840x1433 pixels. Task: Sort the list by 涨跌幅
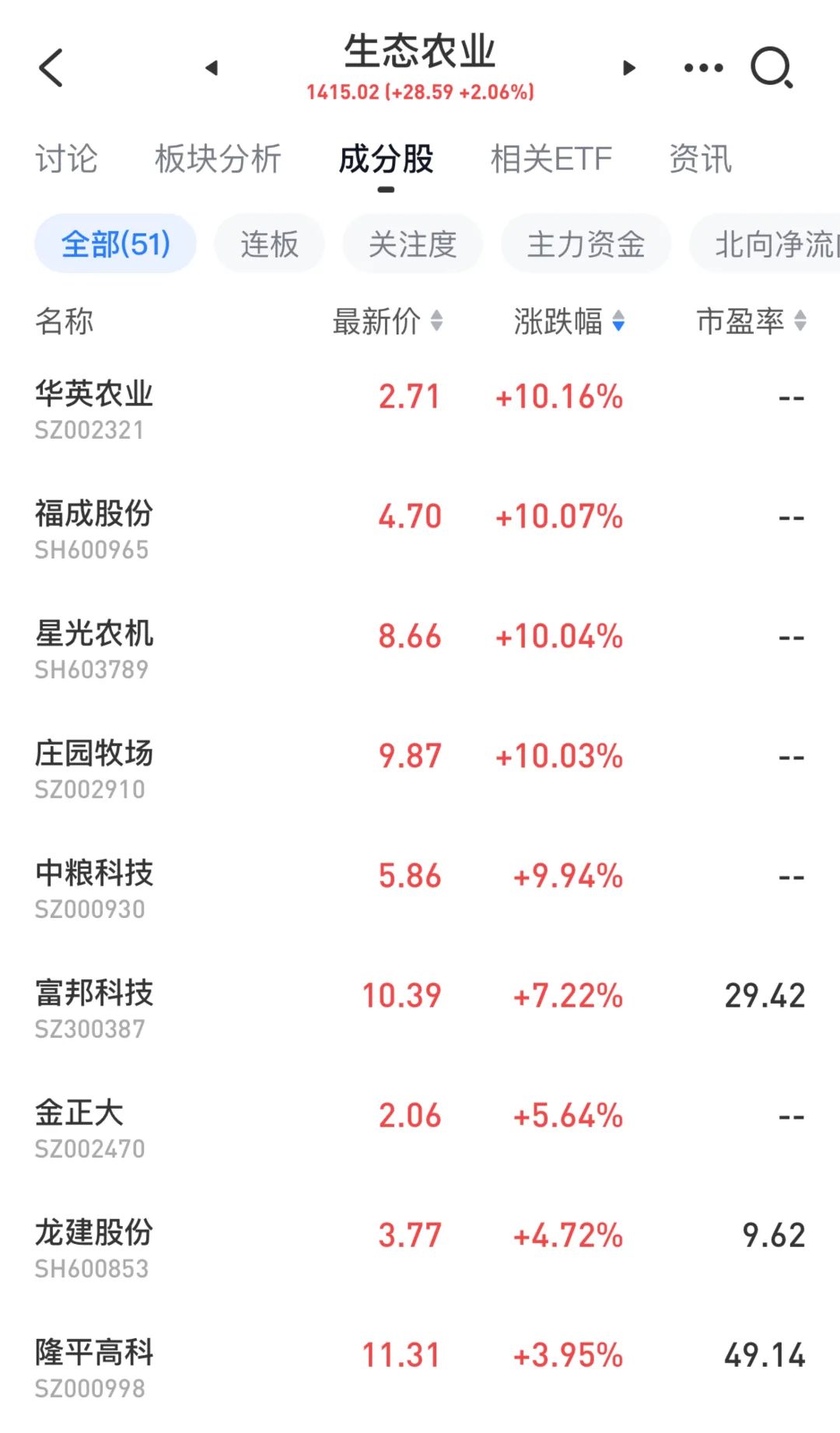[x=569, y=321]
